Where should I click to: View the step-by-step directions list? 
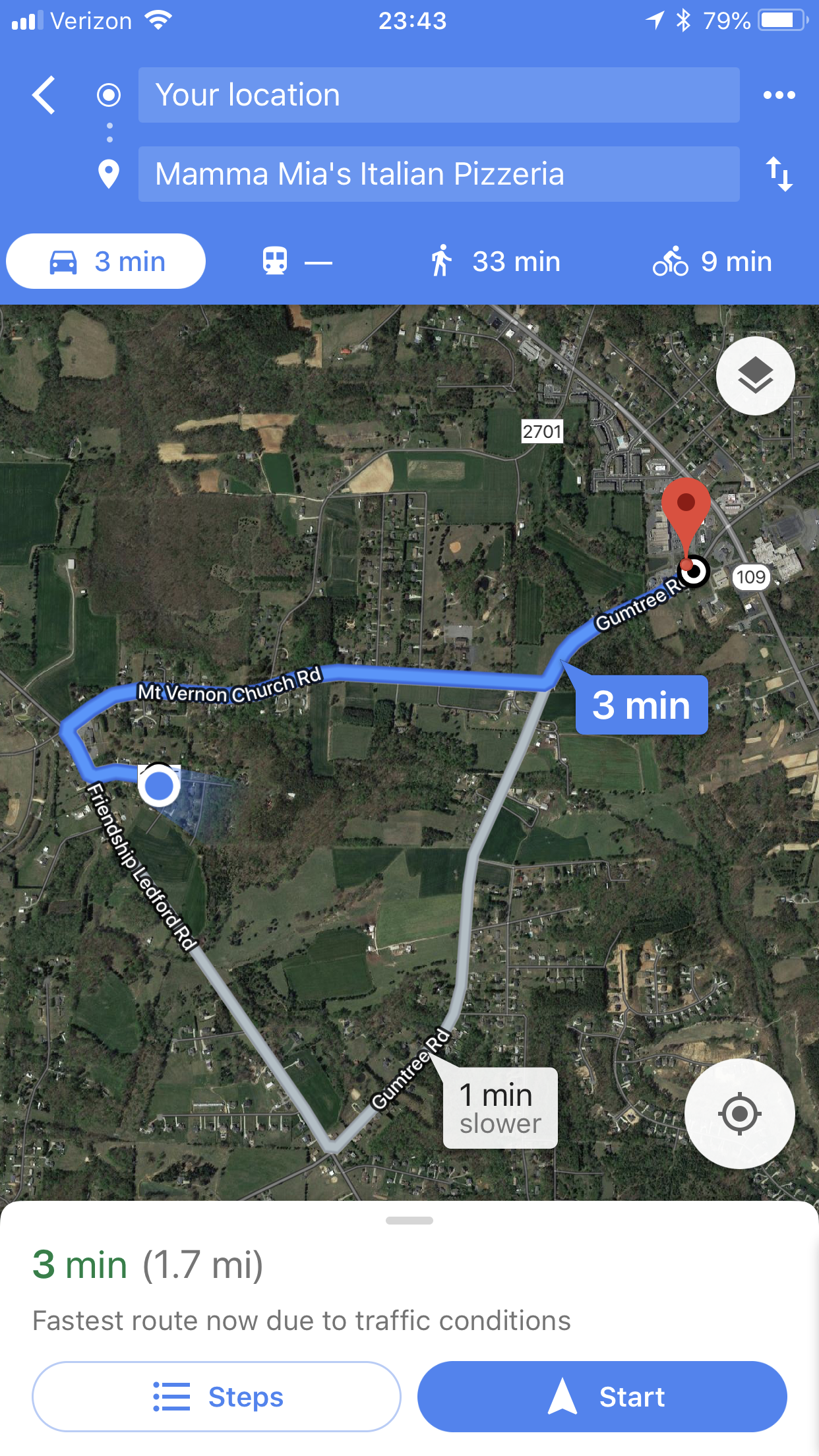pyautogui.click(x=216, y=1397)
